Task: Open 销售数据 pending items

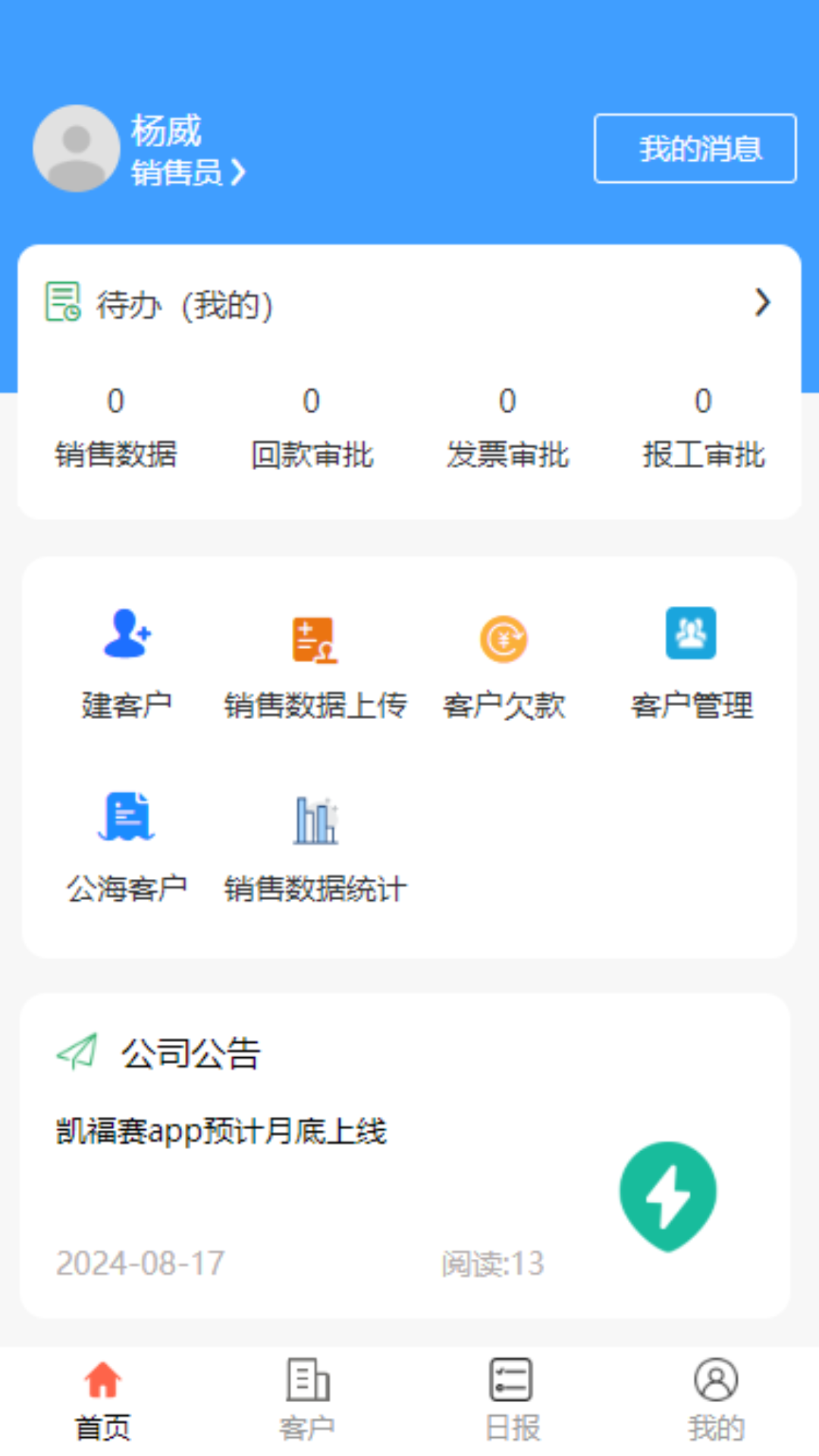Action: click(x=115, y=429)
